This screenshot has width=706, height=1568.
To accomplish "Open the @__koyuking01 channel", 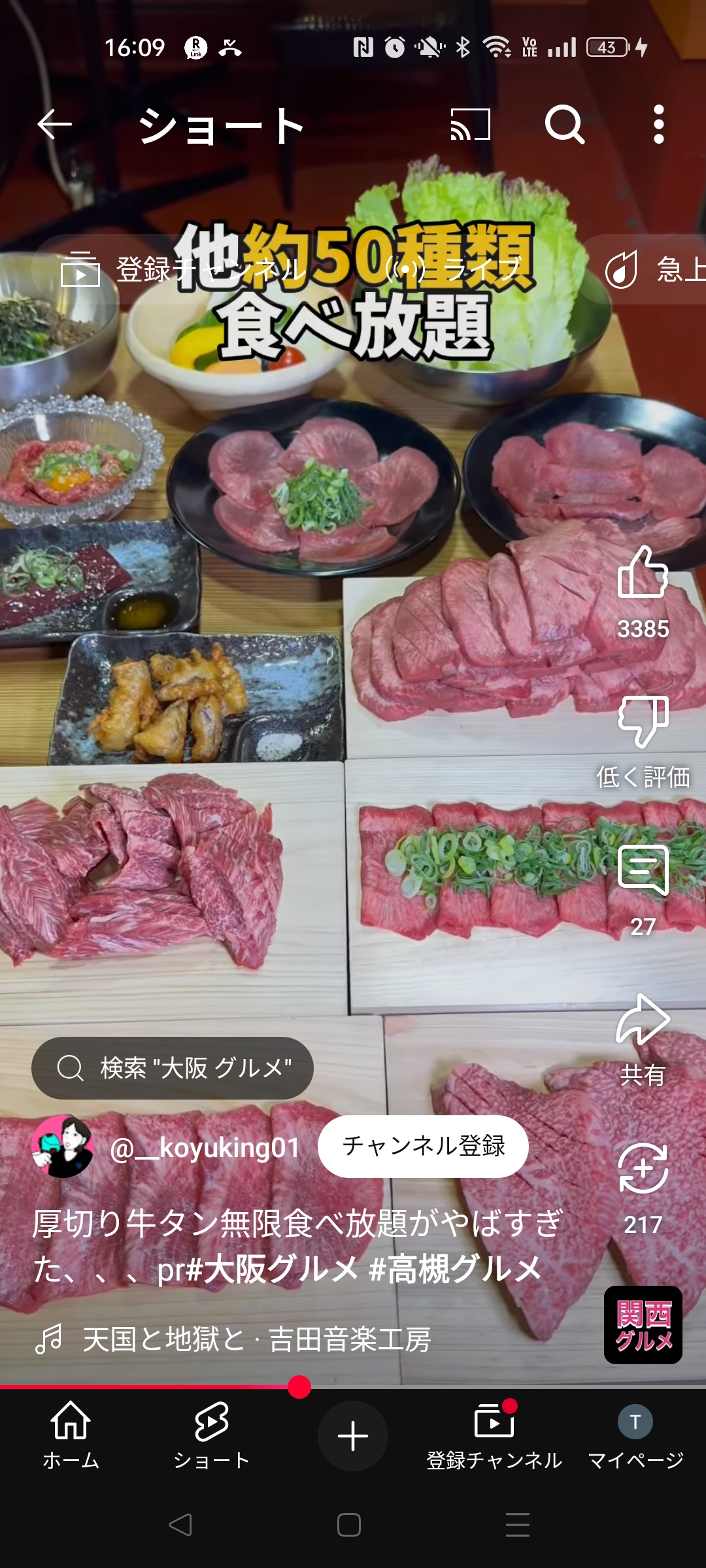I will (x=204, y=1147).
